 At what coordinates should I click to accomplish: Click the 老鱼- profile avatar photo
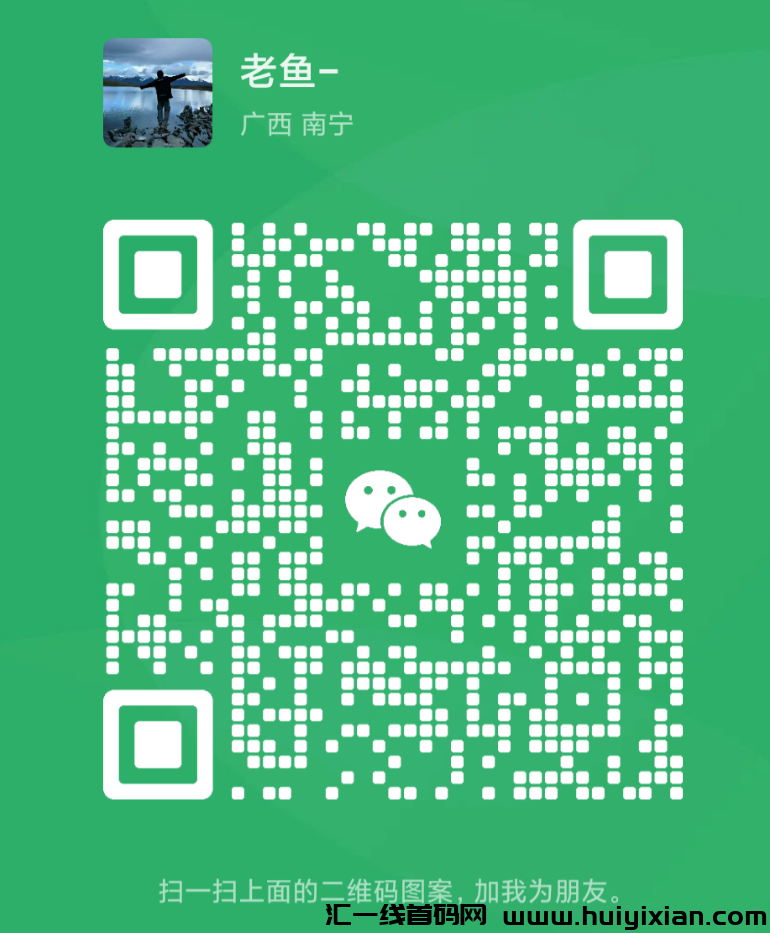pyautogui.click(x=157, y=92)
